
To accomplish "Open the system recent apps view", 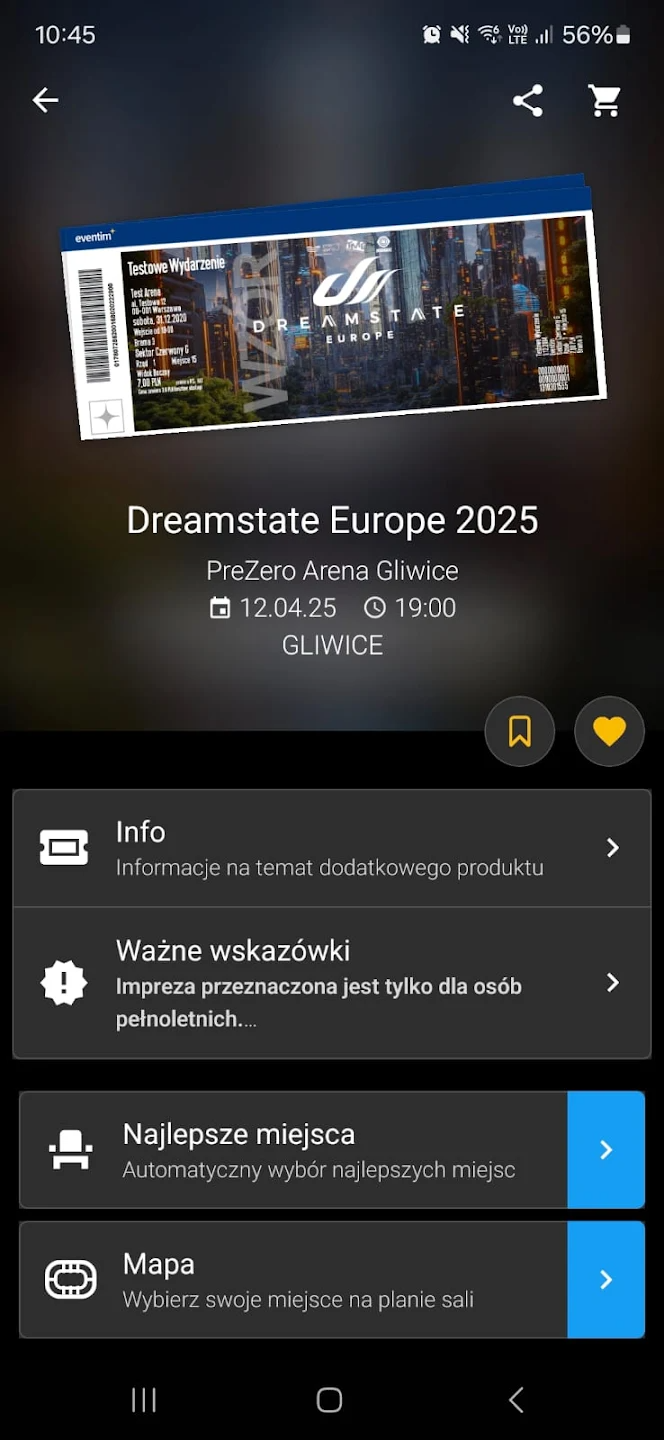I will [x=144, y=1400].
